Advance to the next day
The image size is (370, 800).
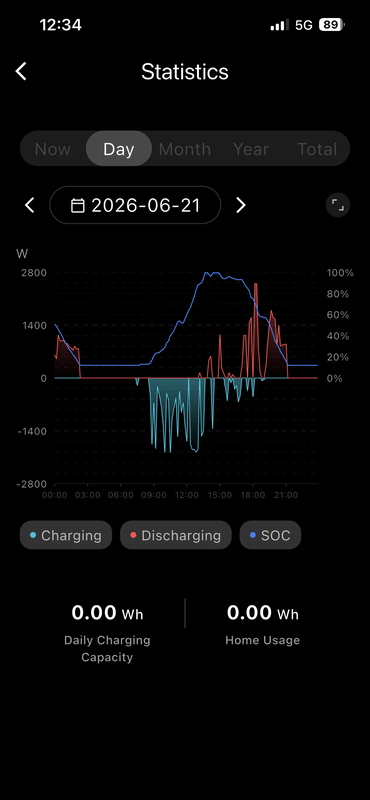240,206
